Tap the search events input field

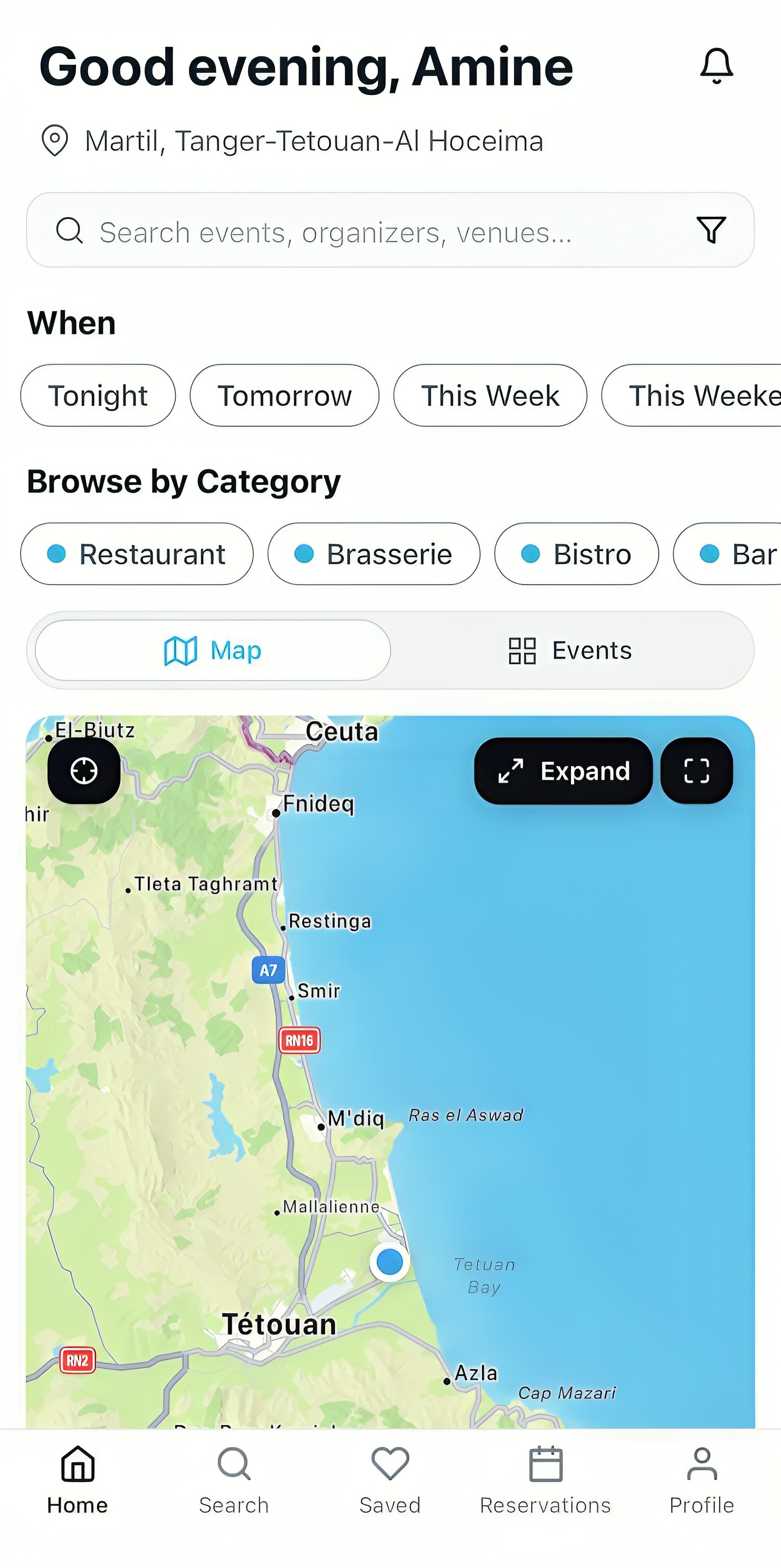pos(365,231)
